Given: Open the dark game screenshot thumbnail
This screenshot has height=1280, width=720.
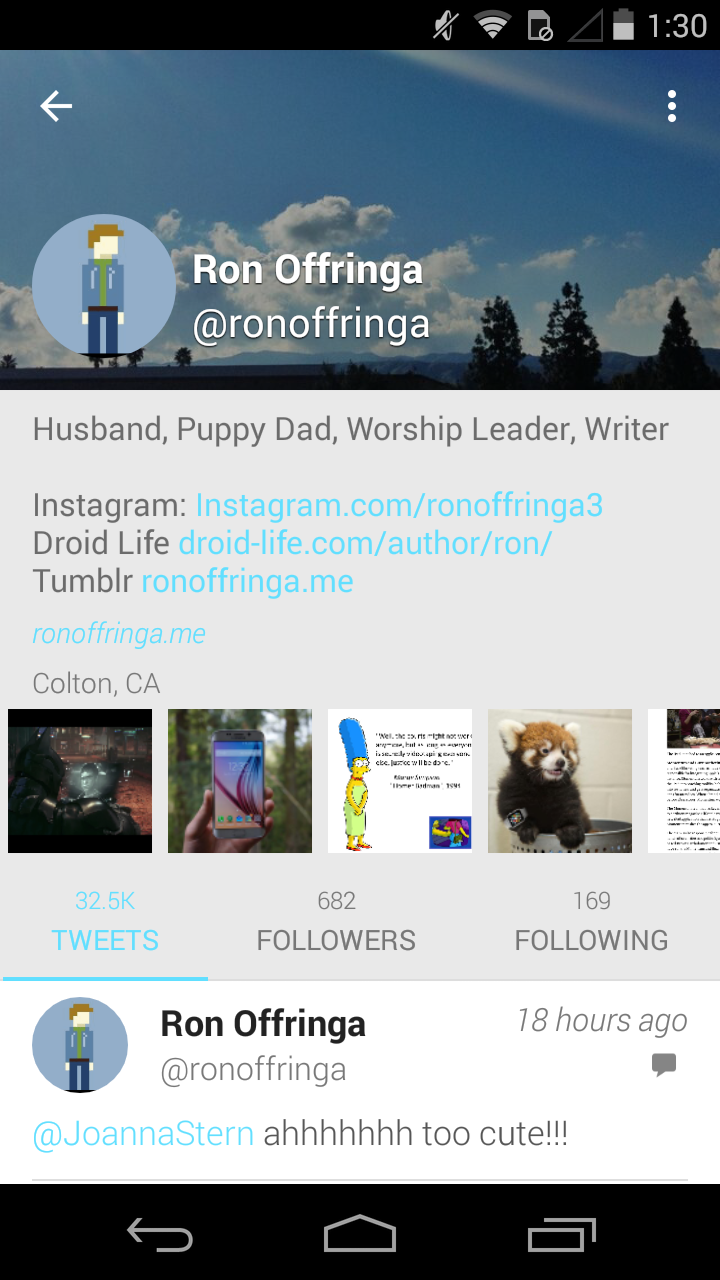Looking at the screenshot, I should click(80, 781).
